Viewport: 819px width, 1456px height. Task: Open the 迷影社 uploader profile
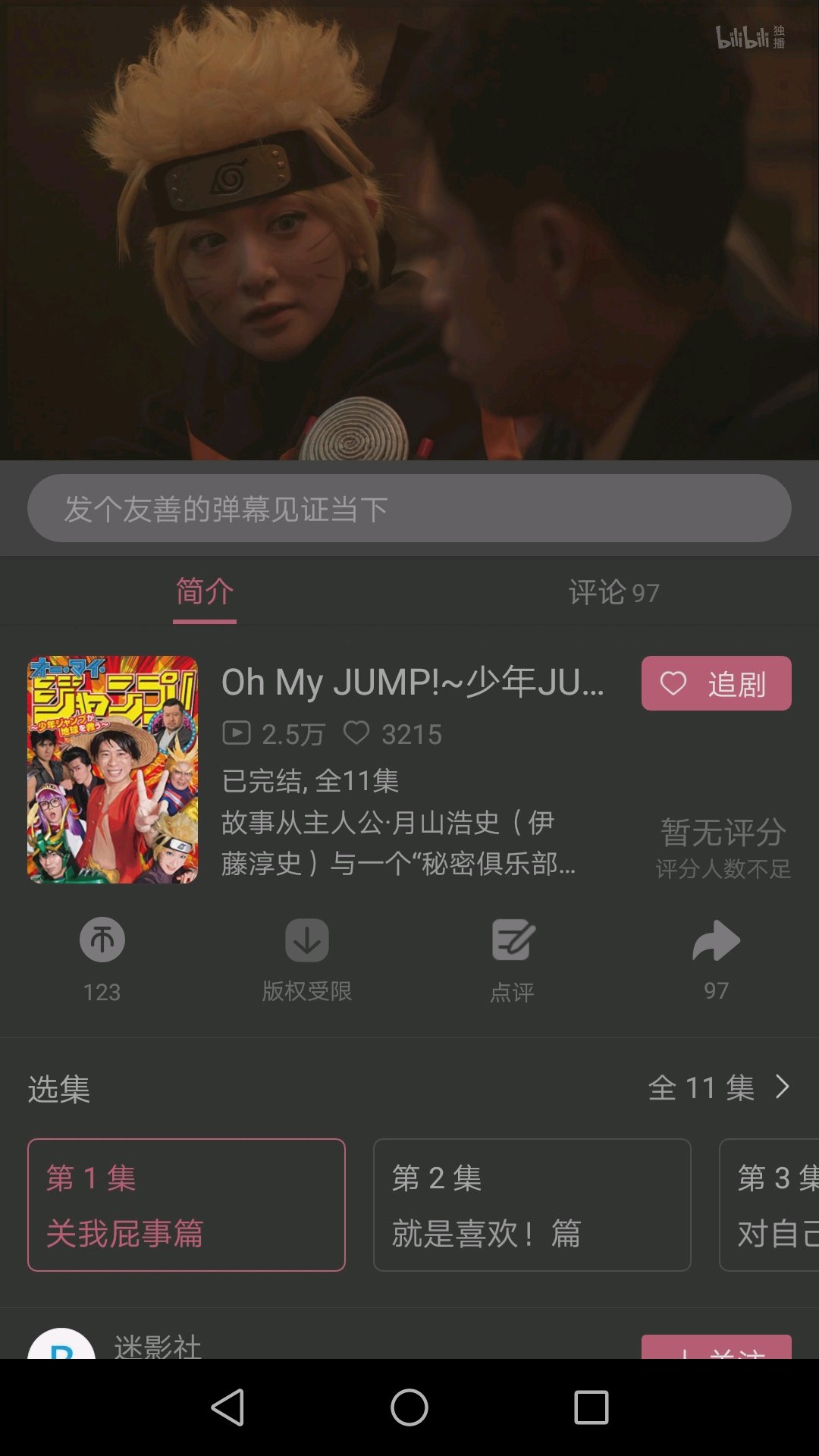click(x=157, y=1346)
